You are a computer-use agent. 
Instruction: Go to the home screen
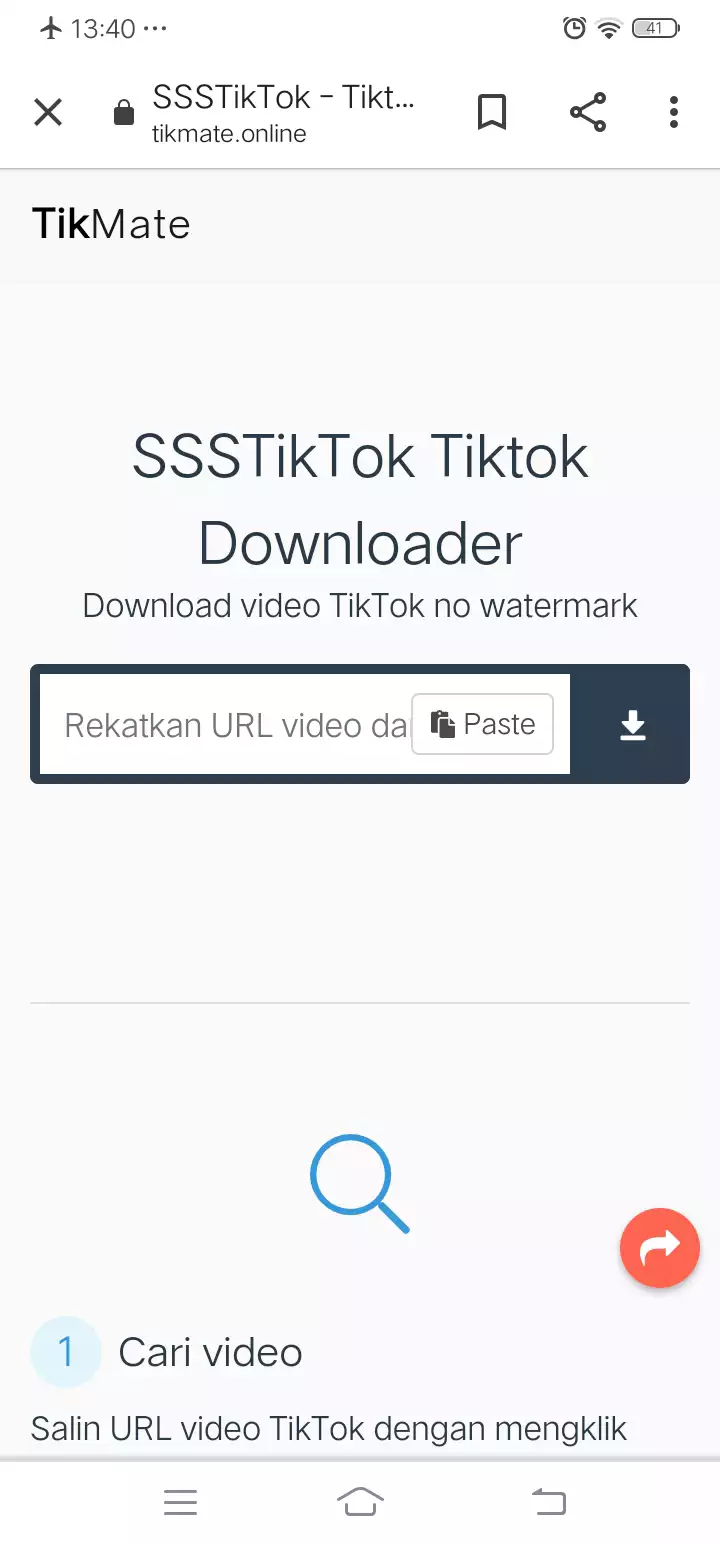point(360,1501)
